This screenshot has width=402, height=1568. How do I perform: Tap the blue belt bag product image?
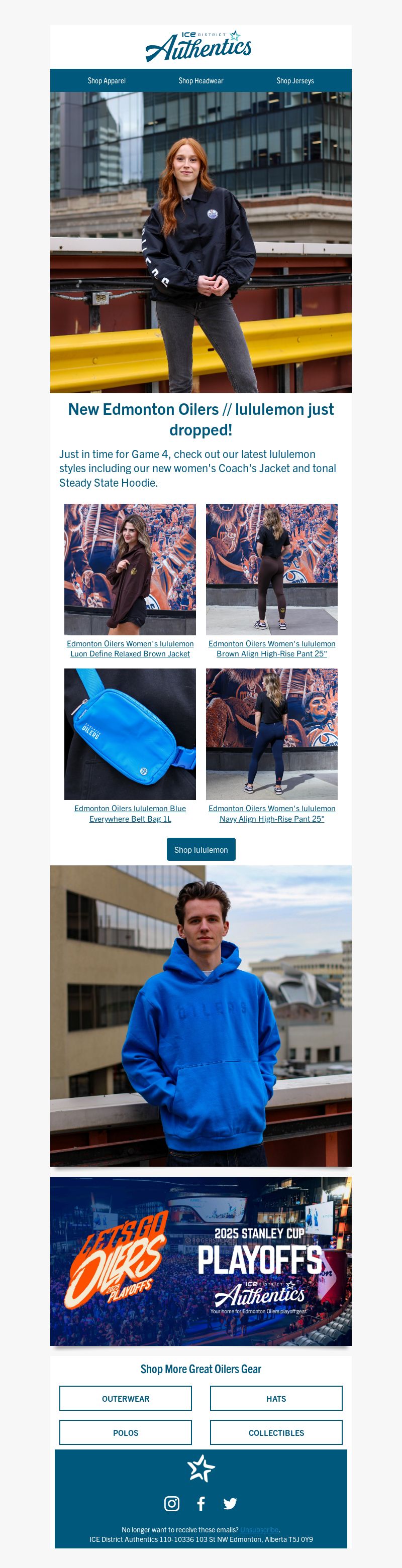pyautogui.click(x=130, y=733)
